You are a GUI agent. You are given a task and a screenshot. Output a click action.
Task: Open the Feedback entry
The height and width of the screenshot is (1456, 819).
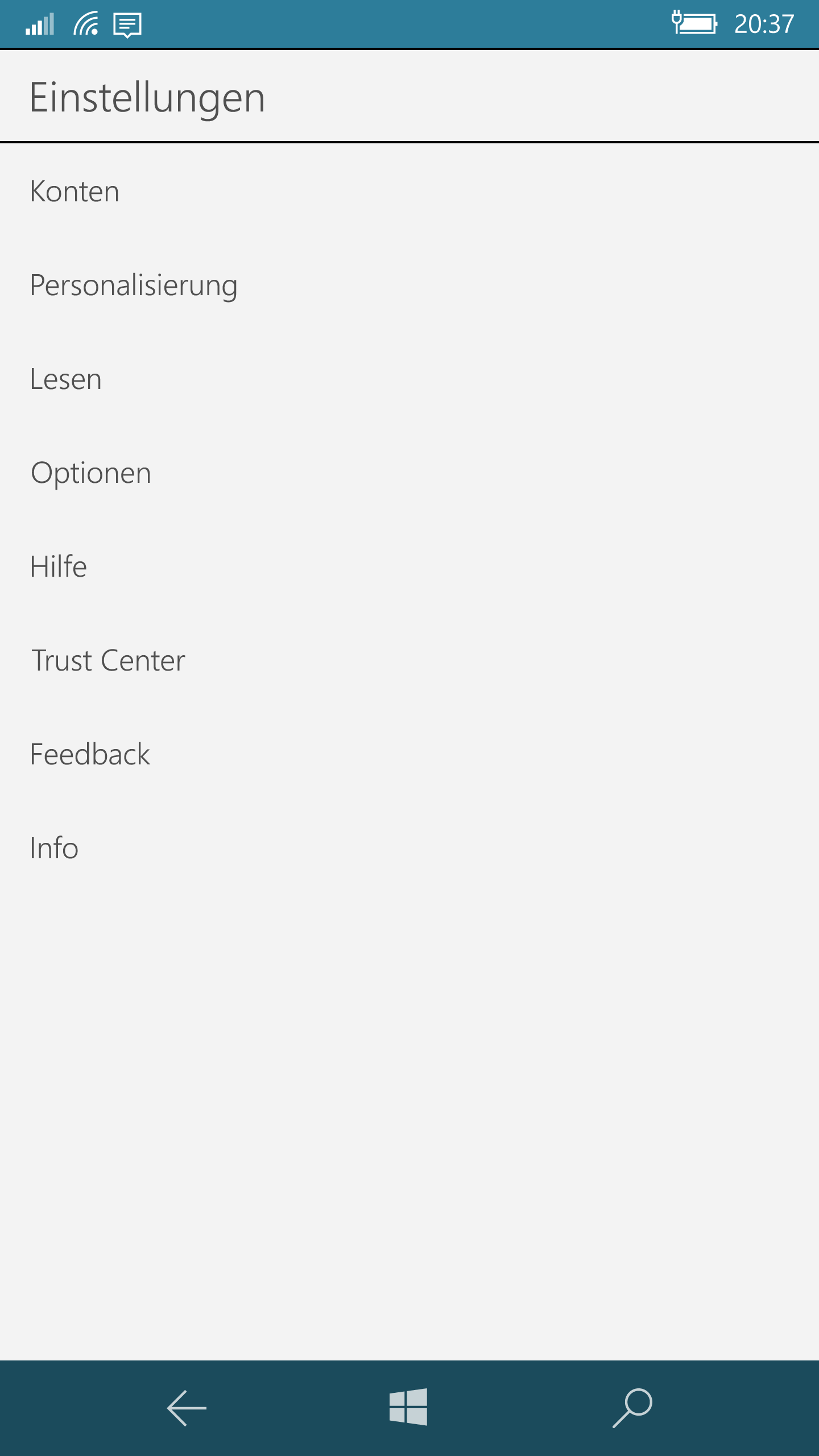coord(409,755)
